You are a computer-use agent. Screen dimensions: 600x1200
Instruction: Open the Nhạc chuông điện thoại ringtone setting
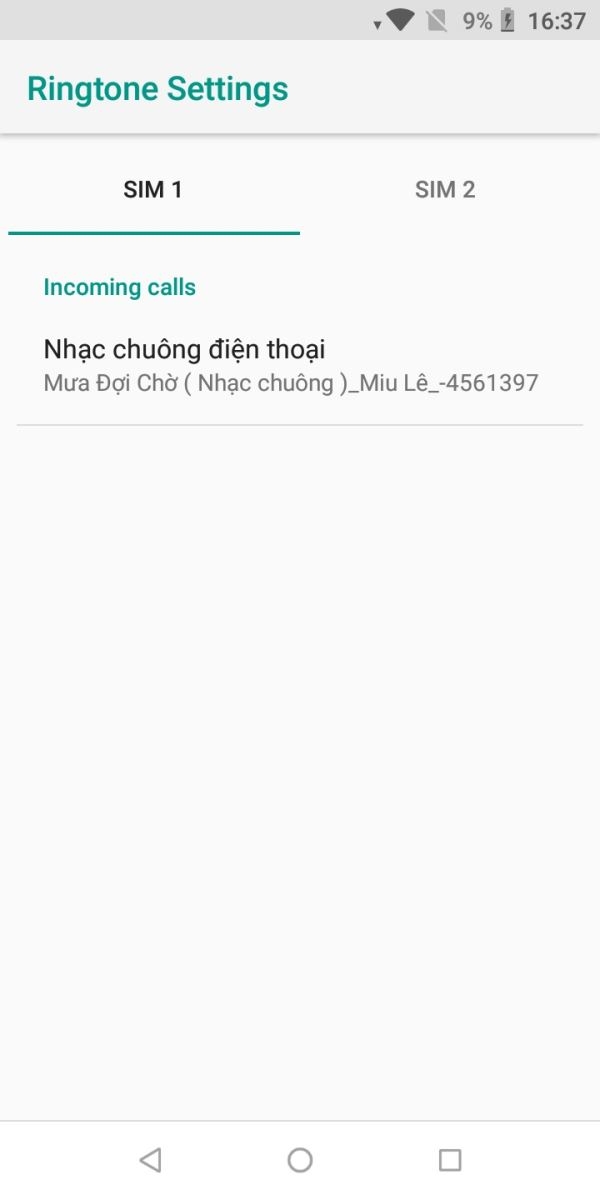click(x=300, y=366)
